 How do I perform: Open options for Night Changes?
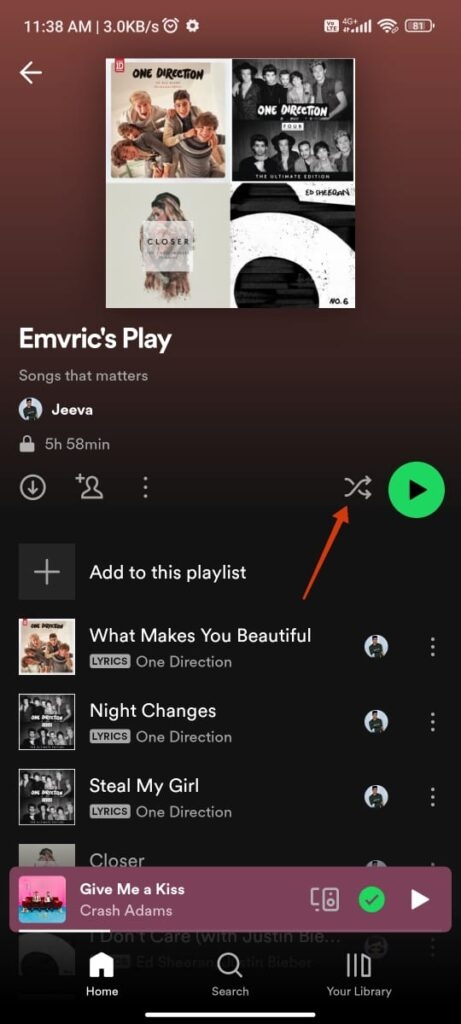(432, 722)
